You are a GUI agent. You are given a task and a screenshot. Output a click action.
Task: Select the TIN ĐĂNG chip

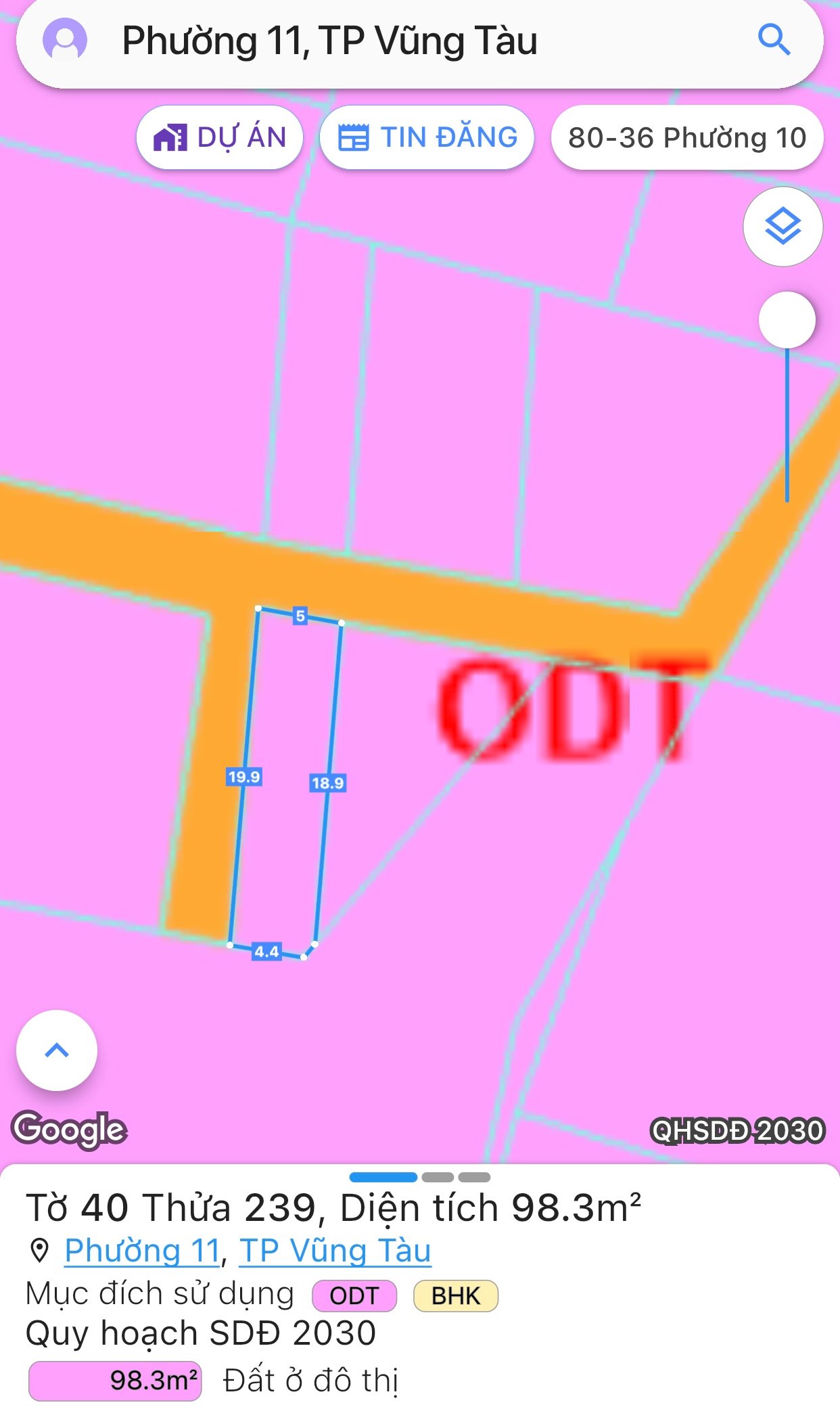(x=427, y=137)
